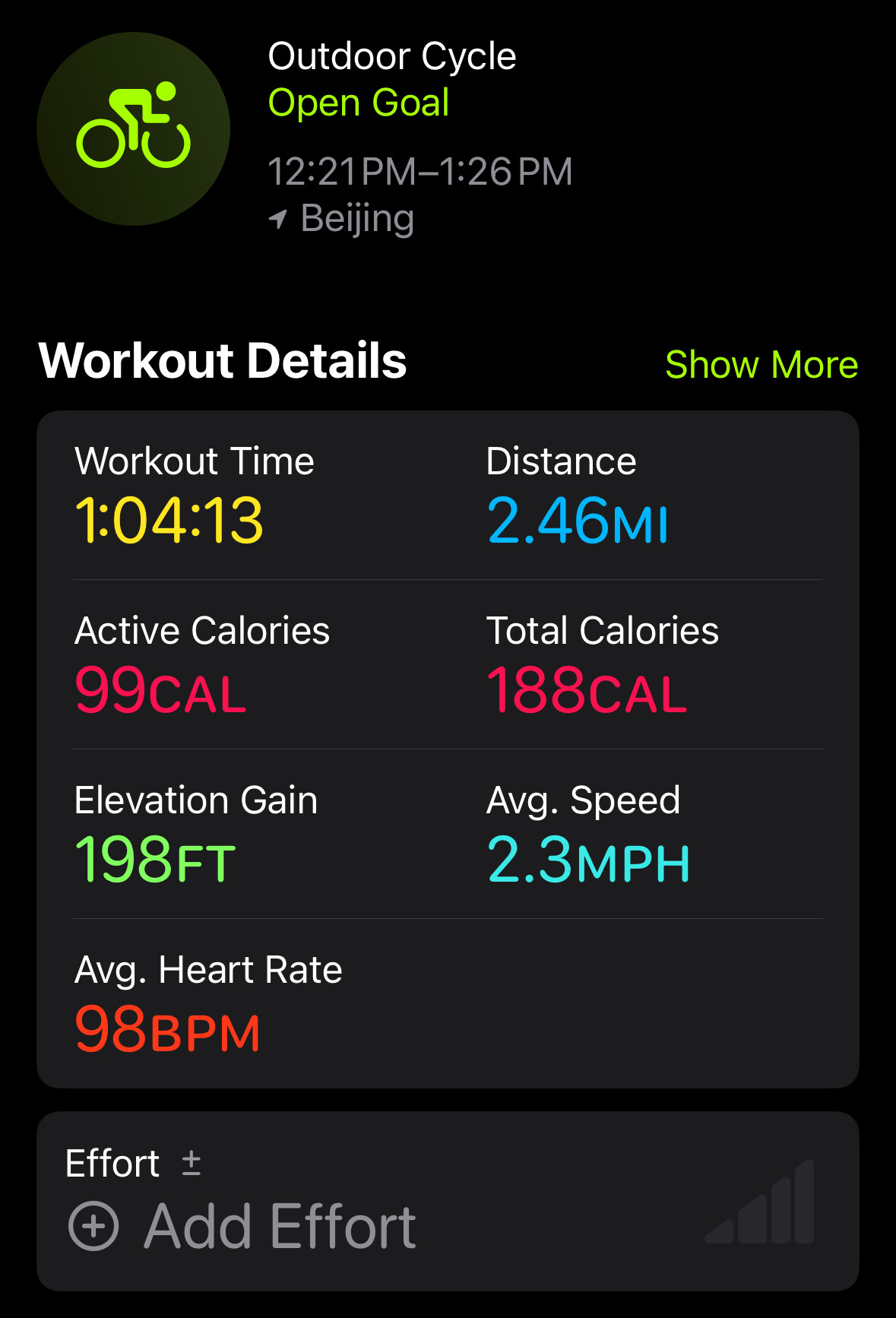
Task: Open the Workout Details card
Action: [448, 749]
